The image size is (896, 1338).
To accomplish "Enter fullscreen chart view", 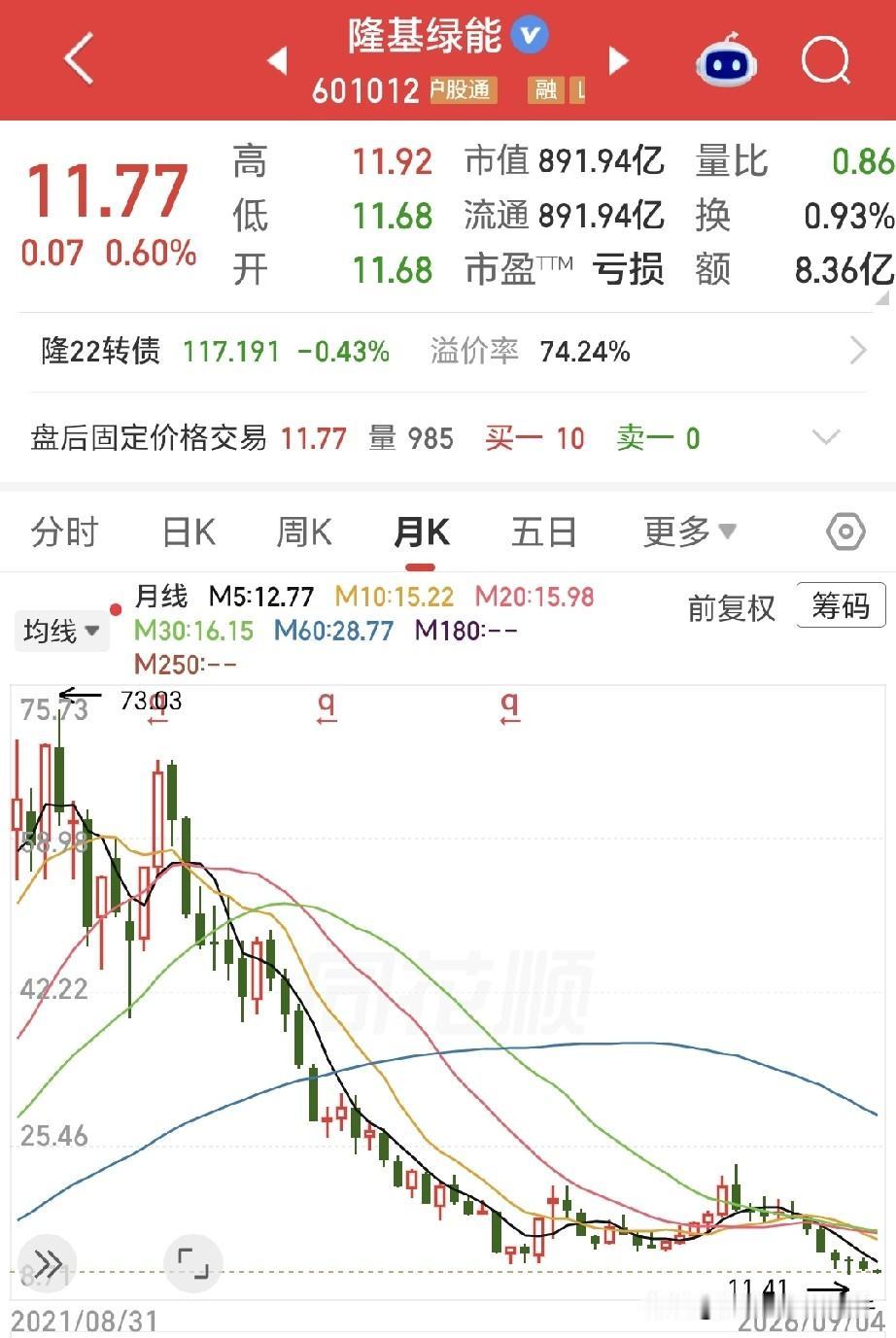I will (x=193, y=1261).
